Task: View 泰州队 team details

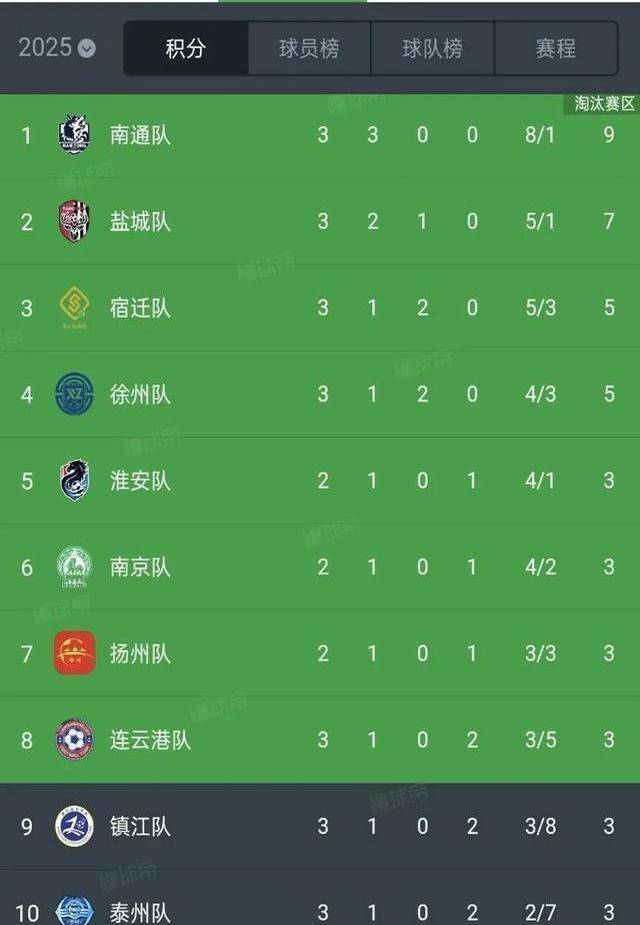Action: (x=140, y=911)
